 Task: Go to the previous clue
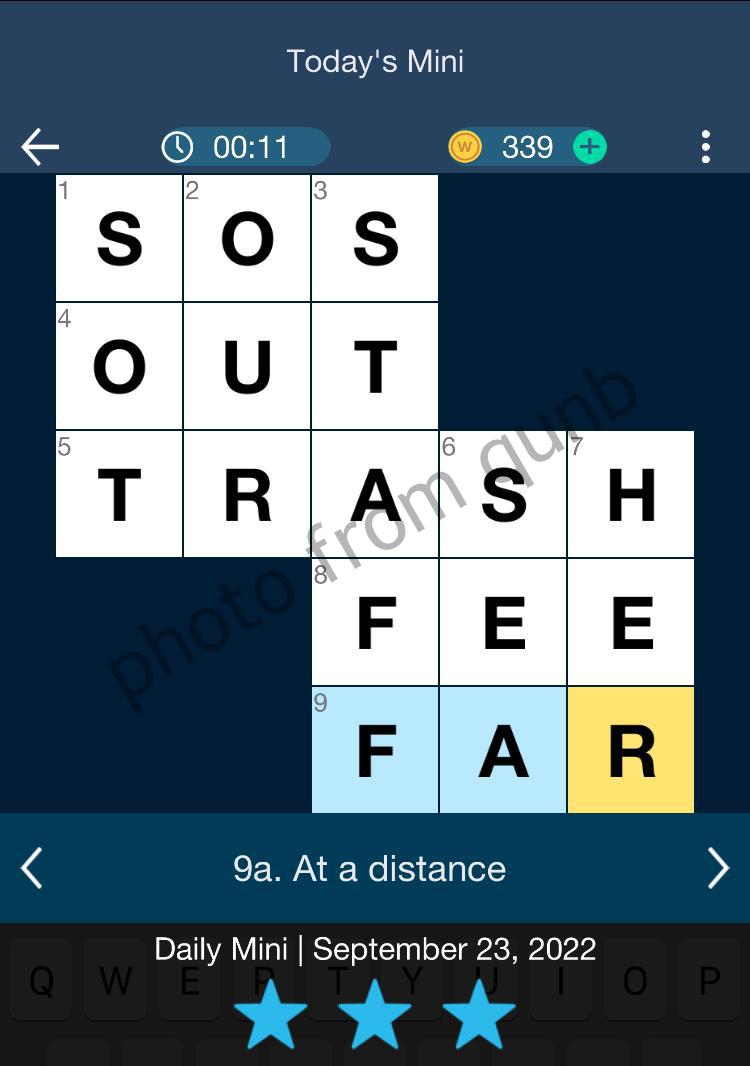[32, 868]
